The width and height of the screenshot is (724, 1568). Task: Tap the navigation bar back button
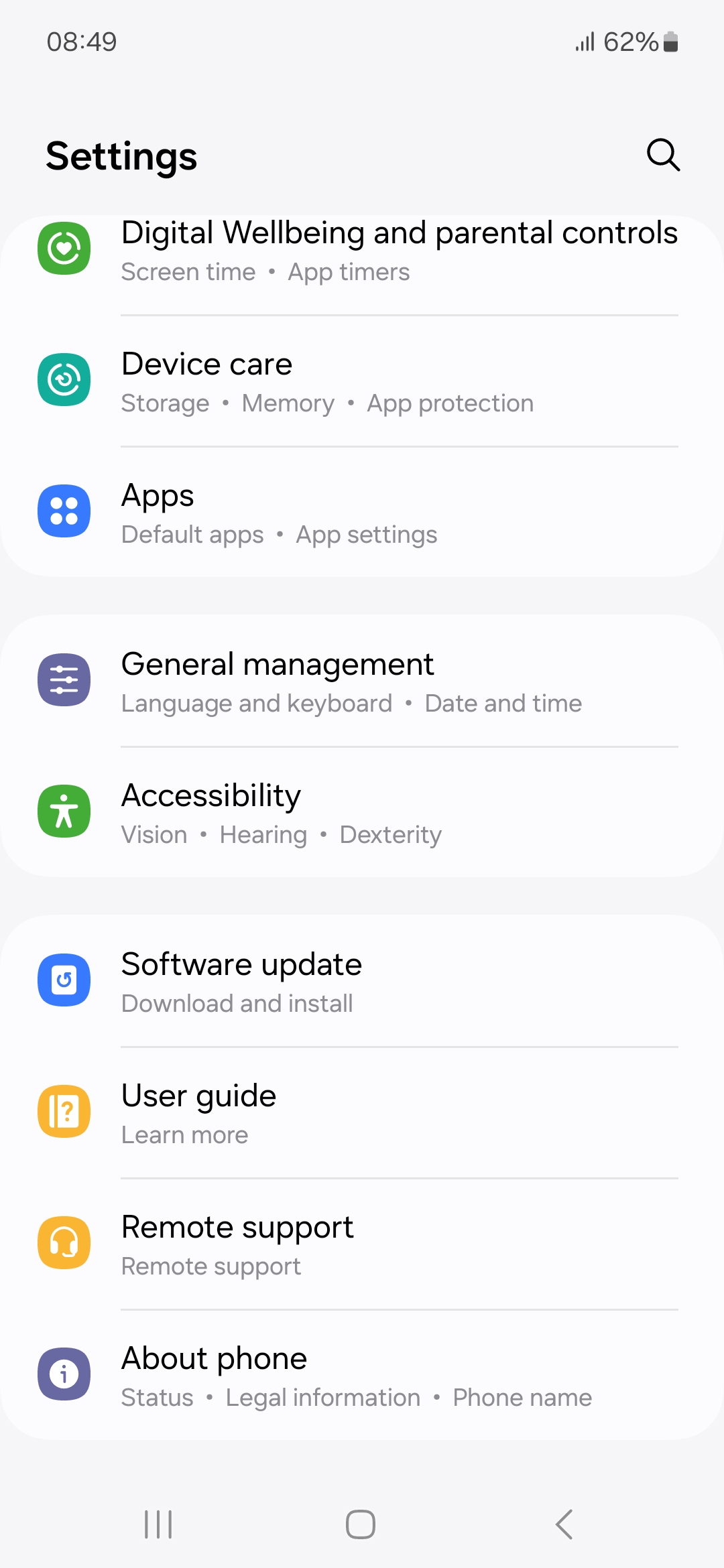pyautogui.click(x=564, y=1524)
